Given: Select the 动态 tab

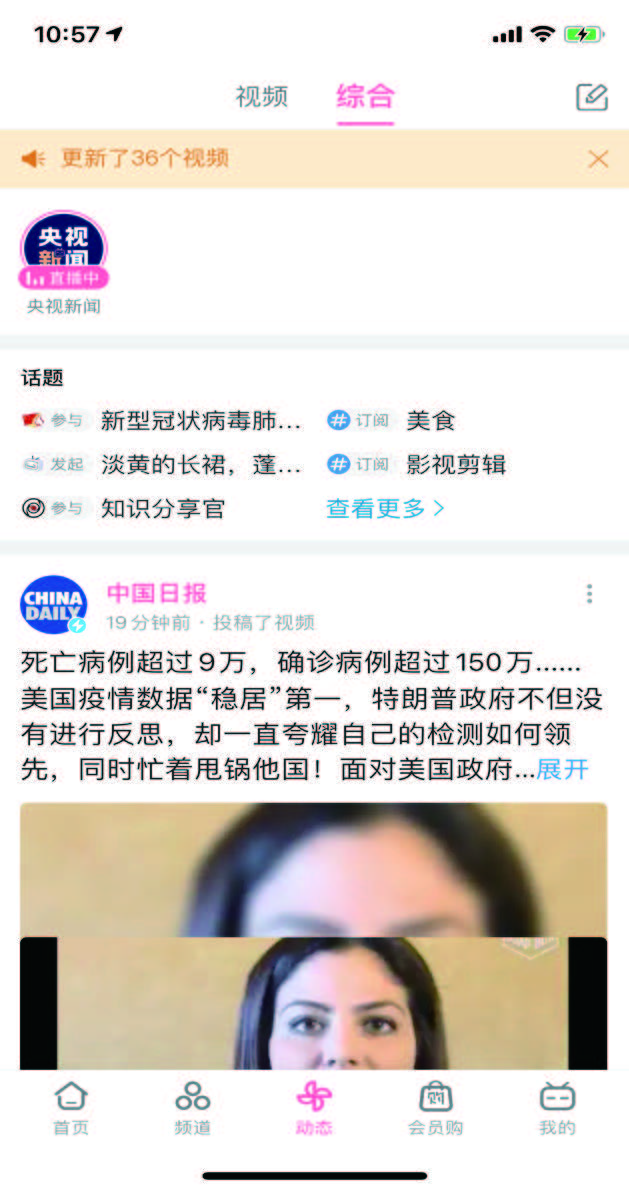Looking at the screenshot, I should coord(314,1108).
